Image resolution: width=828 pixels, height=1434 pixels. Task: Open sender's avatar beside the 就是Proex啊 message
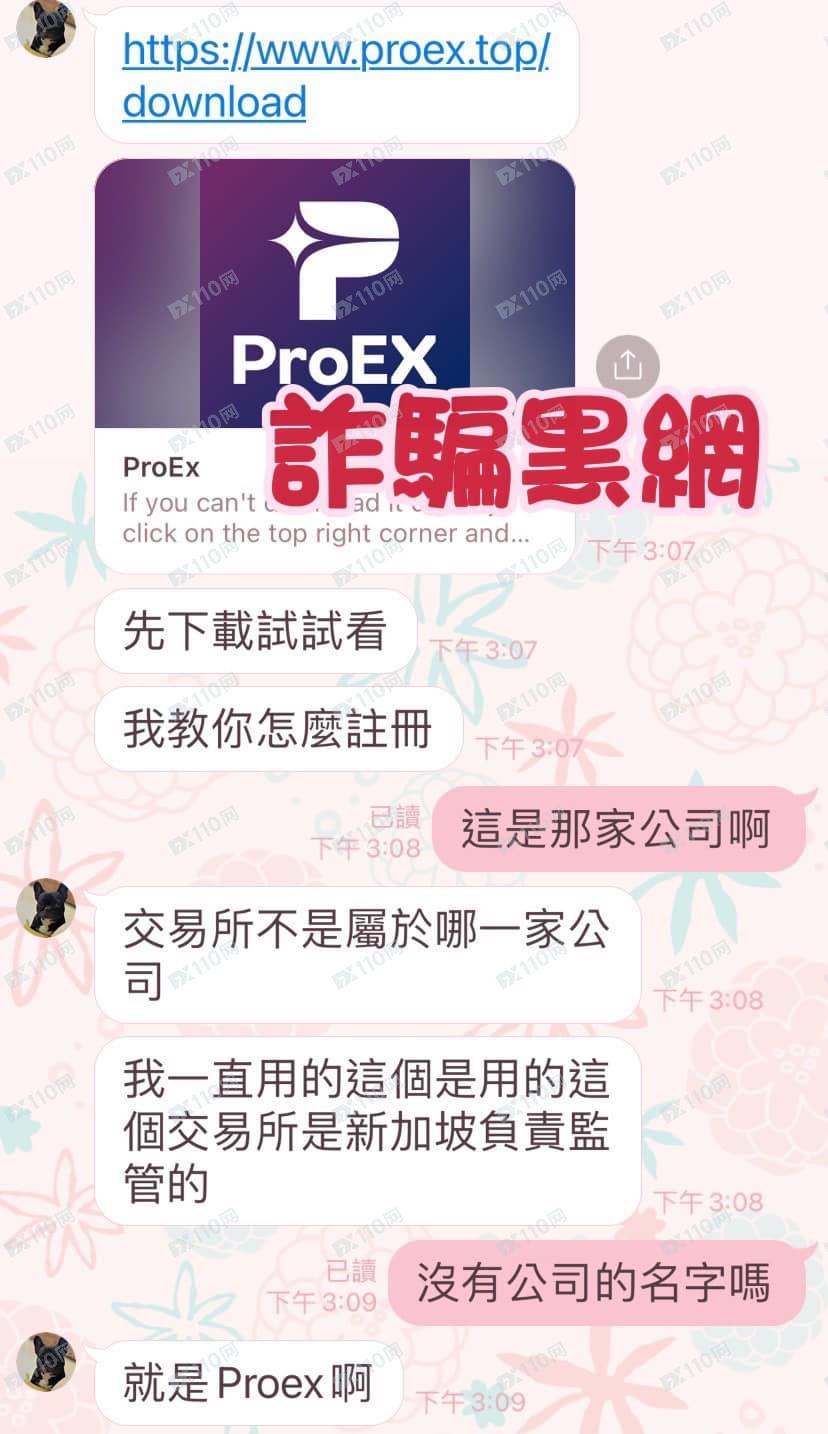tap(46, 1362)
